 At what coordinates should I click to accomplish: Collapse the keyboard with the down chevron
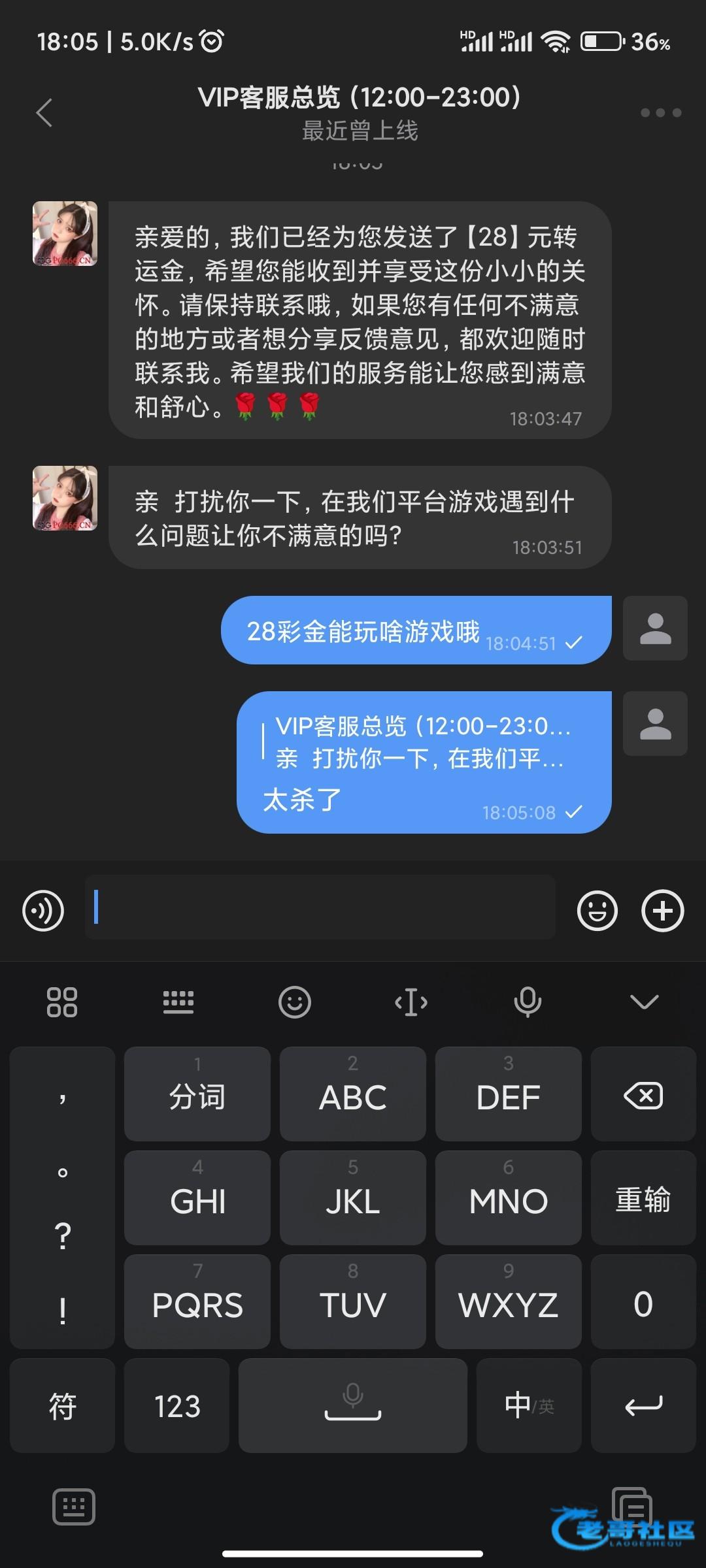click(644, 1002)
